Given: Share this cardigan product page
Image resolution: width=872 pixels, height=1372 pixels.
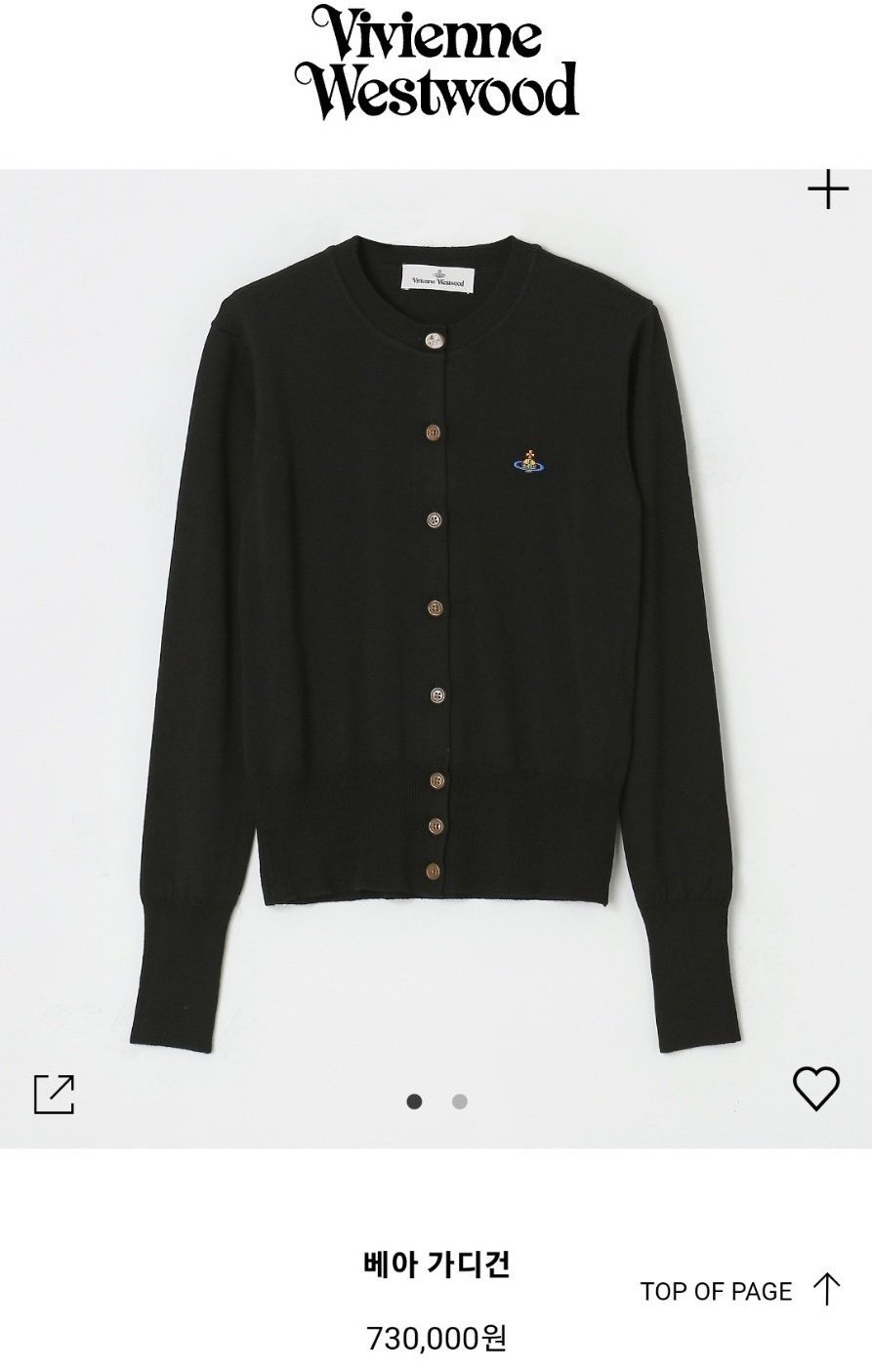Looking at the screenshot, I should [55, 1093].
